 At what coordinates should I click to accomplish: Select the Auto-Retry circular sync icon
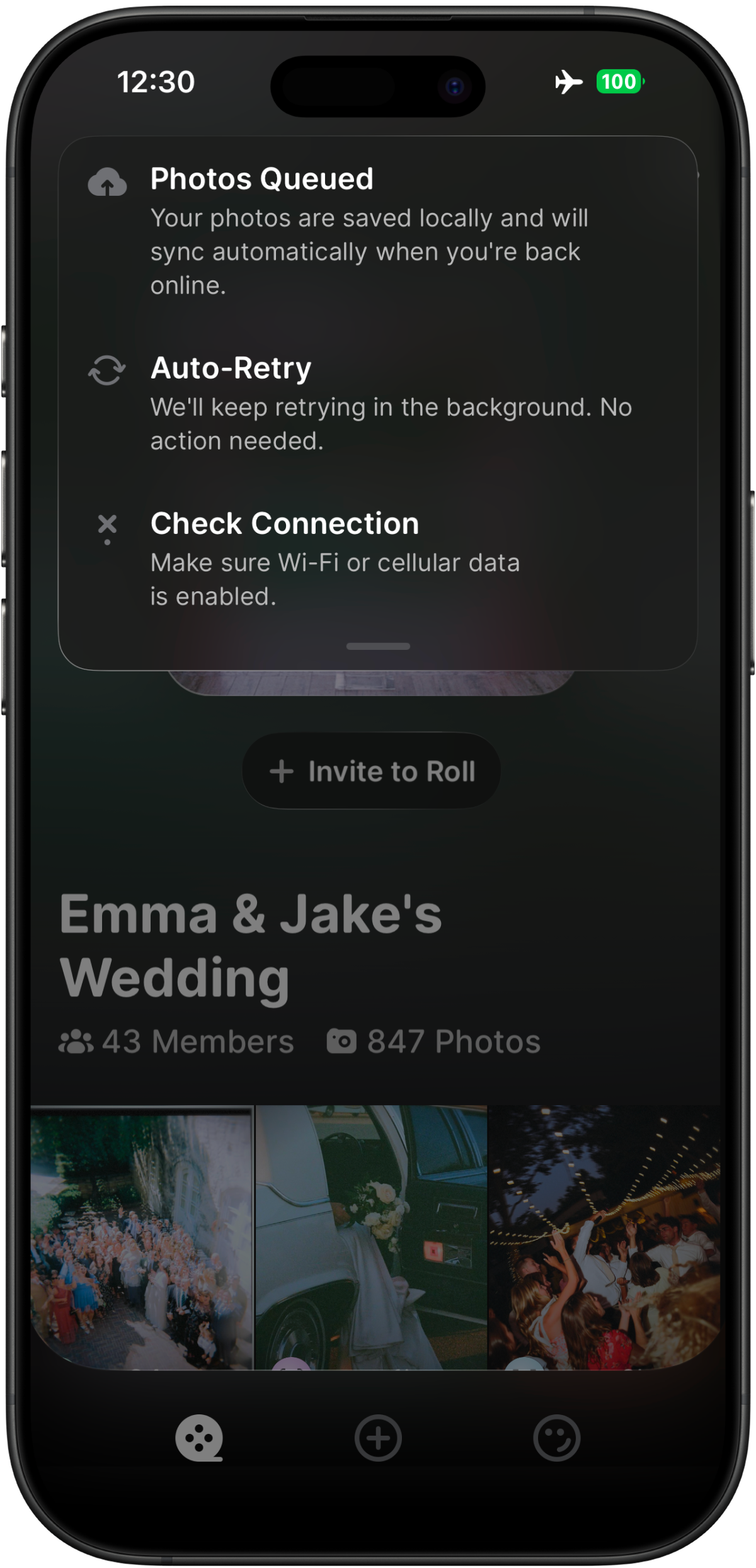(x=106, y=372)
